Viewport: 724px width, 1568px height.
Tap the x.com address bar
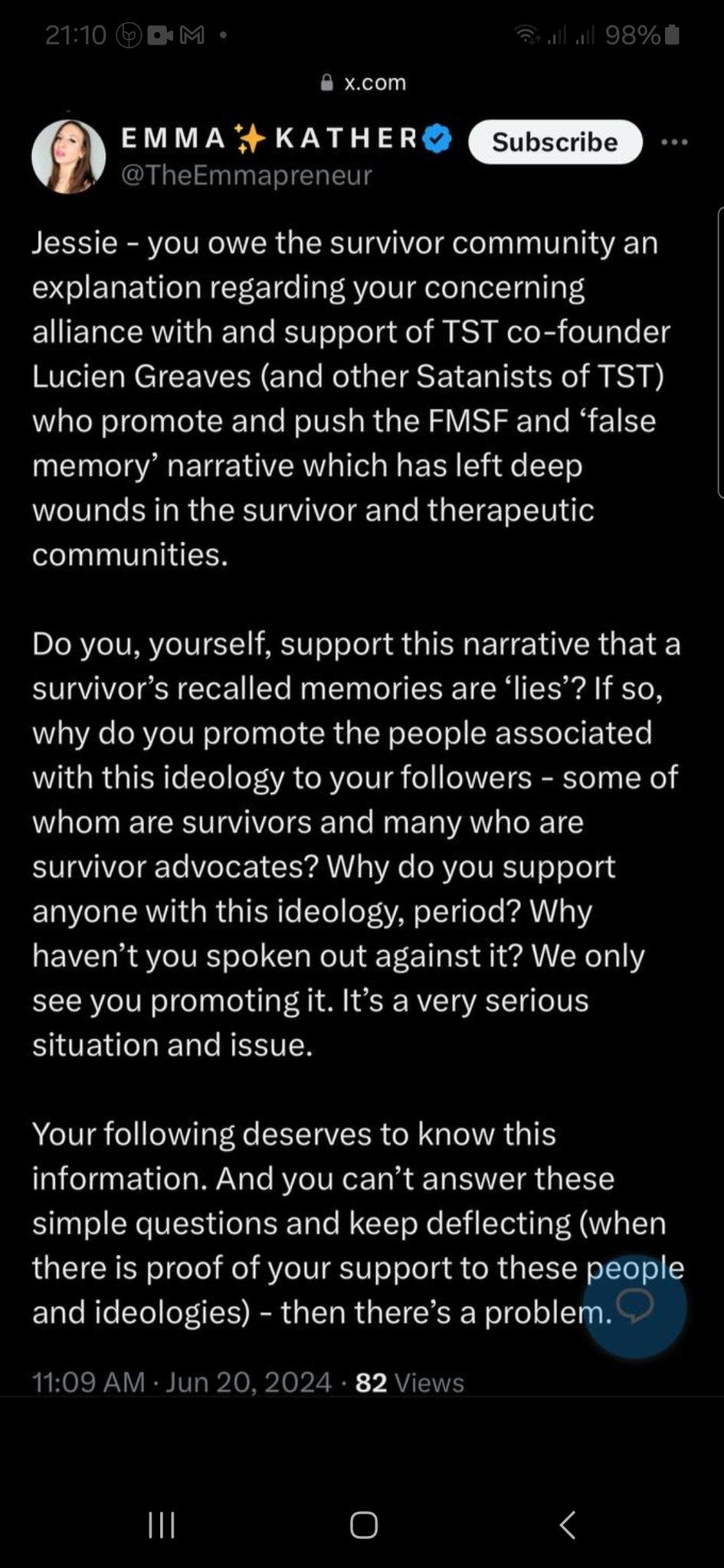(363, 83)
